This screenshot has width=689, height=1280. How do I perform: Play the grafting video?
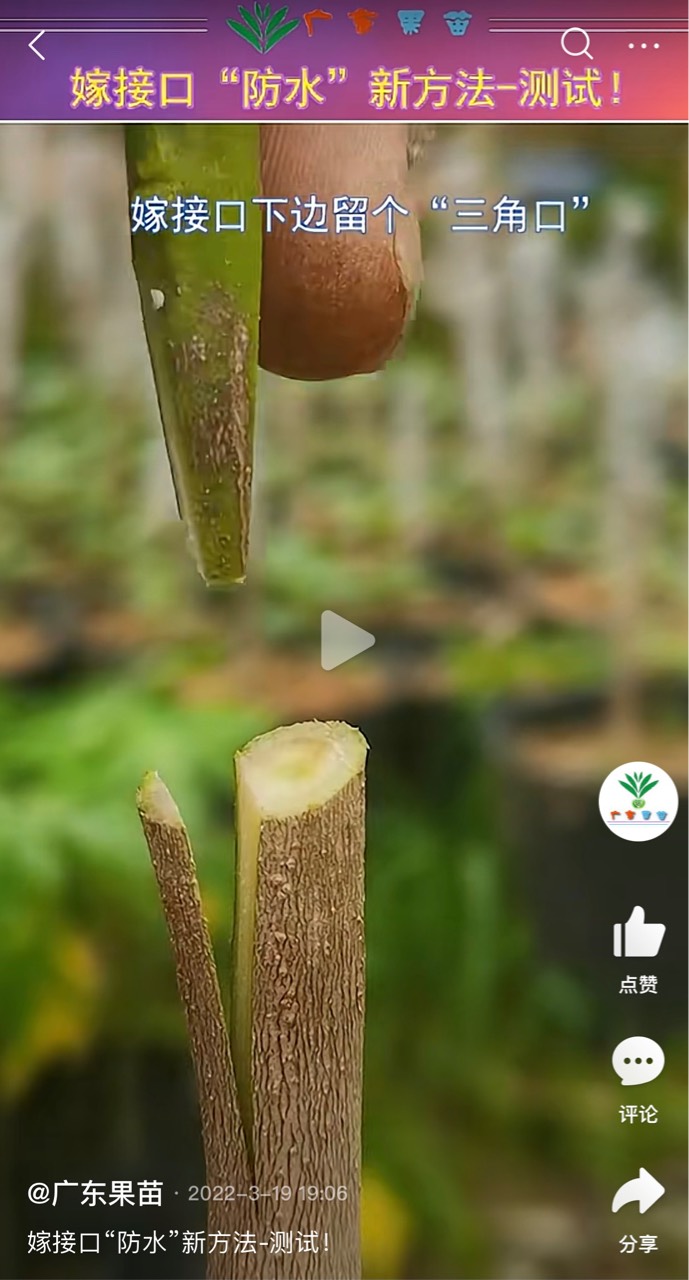click(x=346, y=640)
